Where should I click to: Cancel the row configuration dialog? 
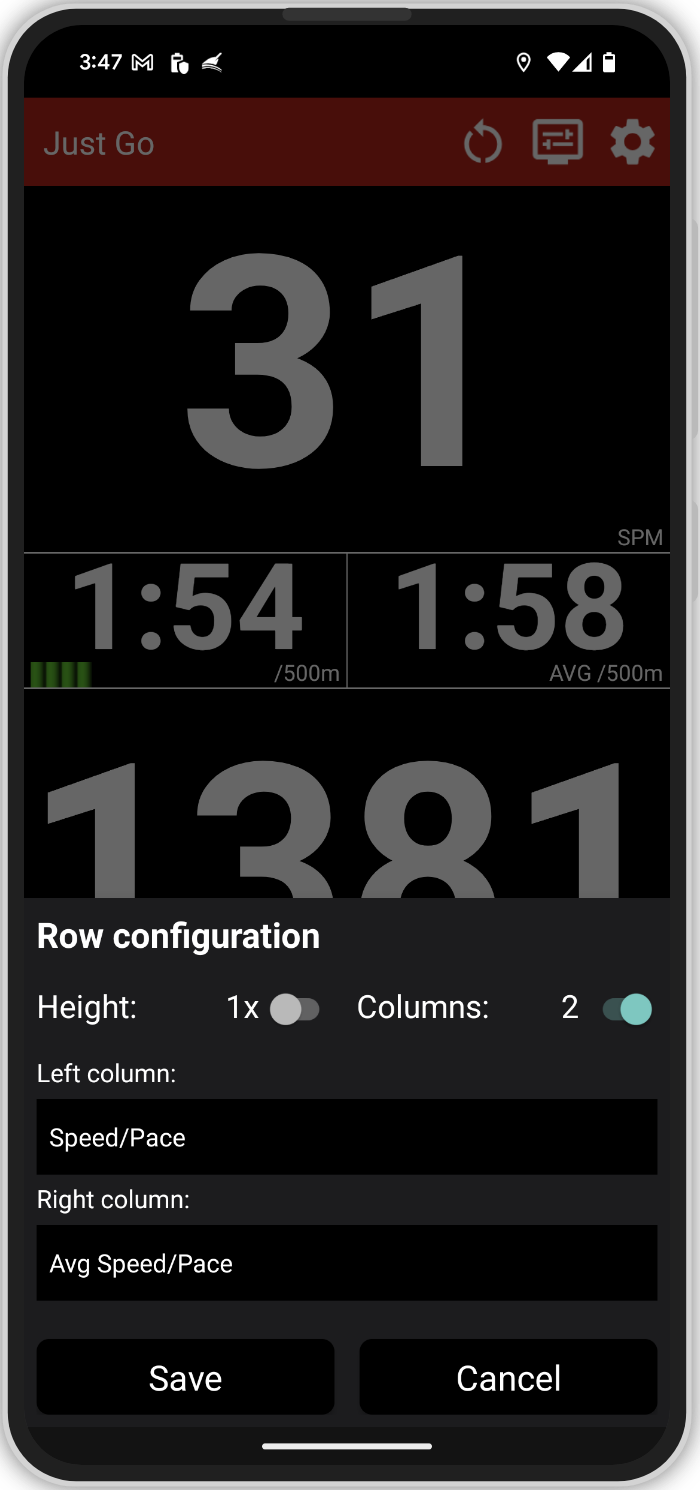[x=509, y=1377]
